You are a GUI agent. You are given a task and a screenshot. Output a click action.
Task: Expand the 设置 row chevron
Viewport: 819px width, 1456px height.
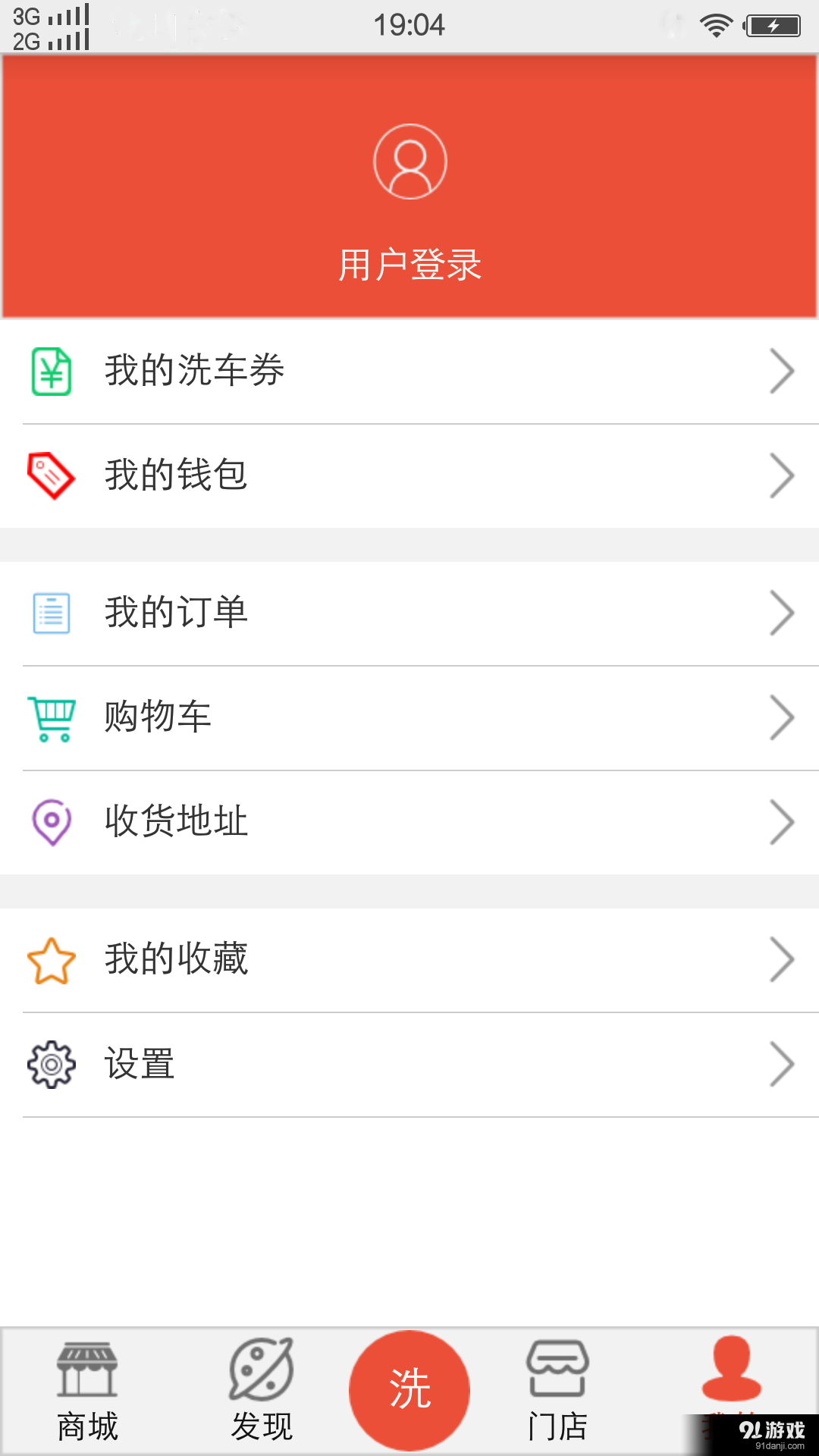(x=783, y=1064)
